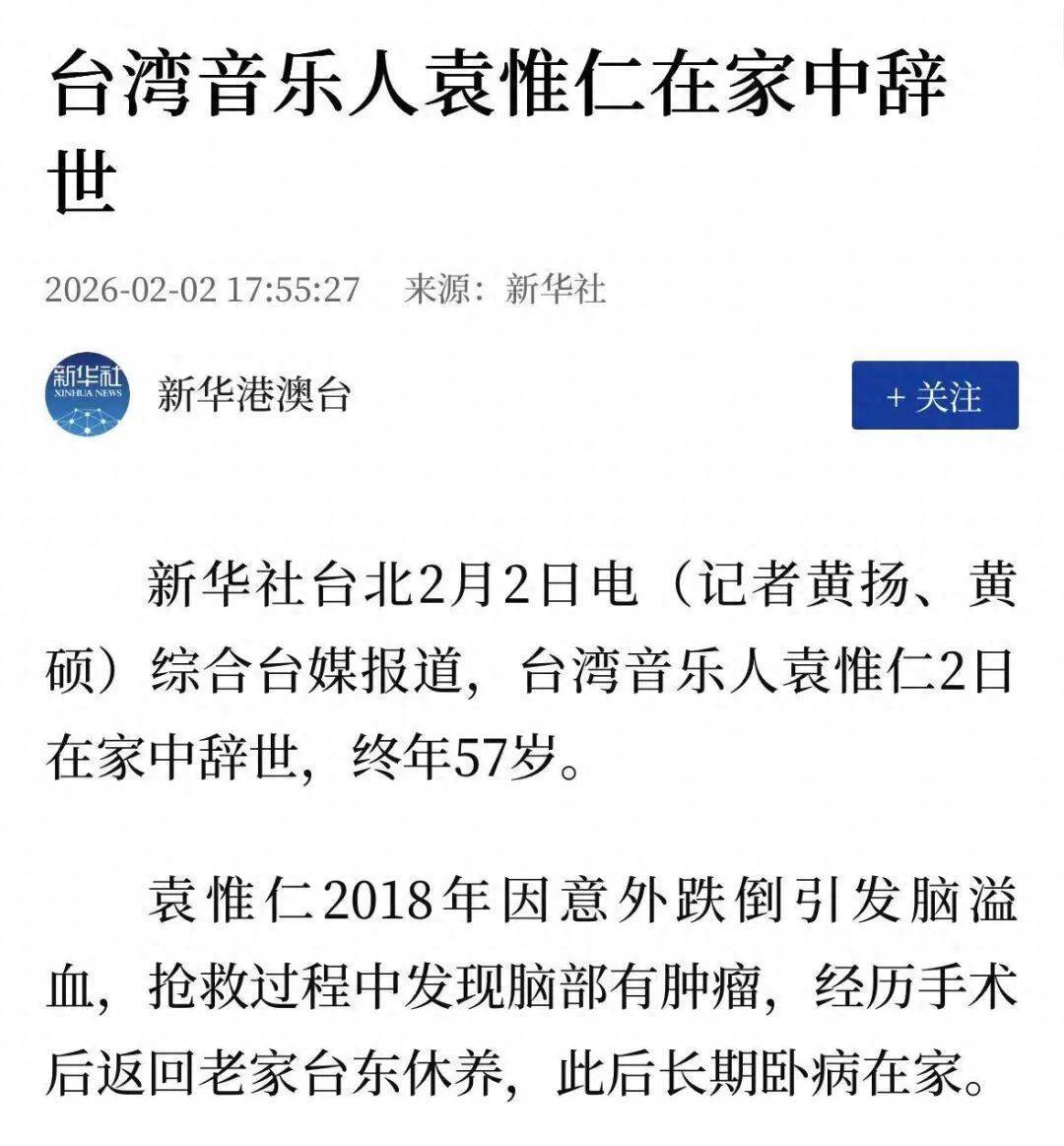Open the 新华港澳台 account profile
Viewport: 1064px width, 1146px height.
click(x=254, y=396)
